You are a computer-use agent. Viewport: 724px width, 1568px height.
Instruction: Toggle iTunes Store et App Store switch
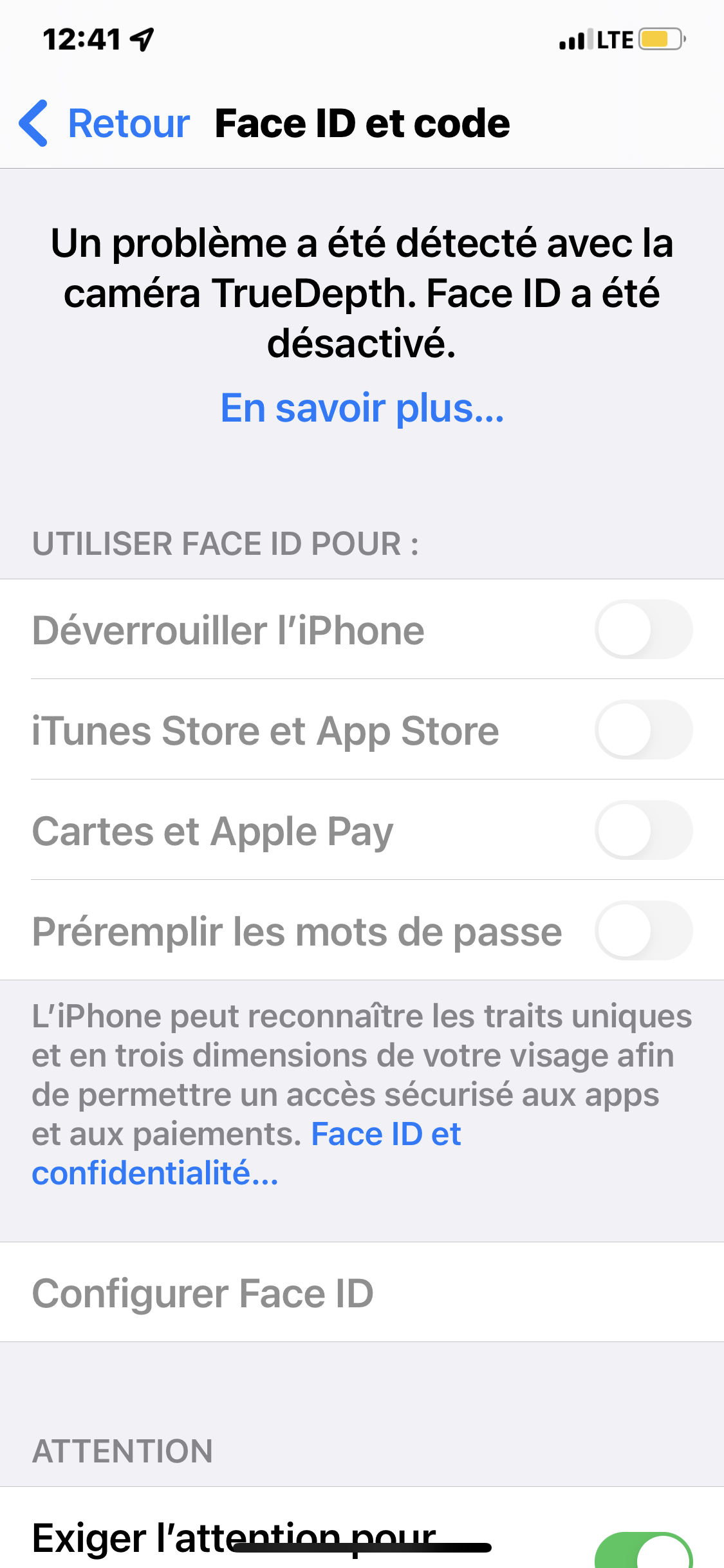pyautogui.click(x=643, y=730)
